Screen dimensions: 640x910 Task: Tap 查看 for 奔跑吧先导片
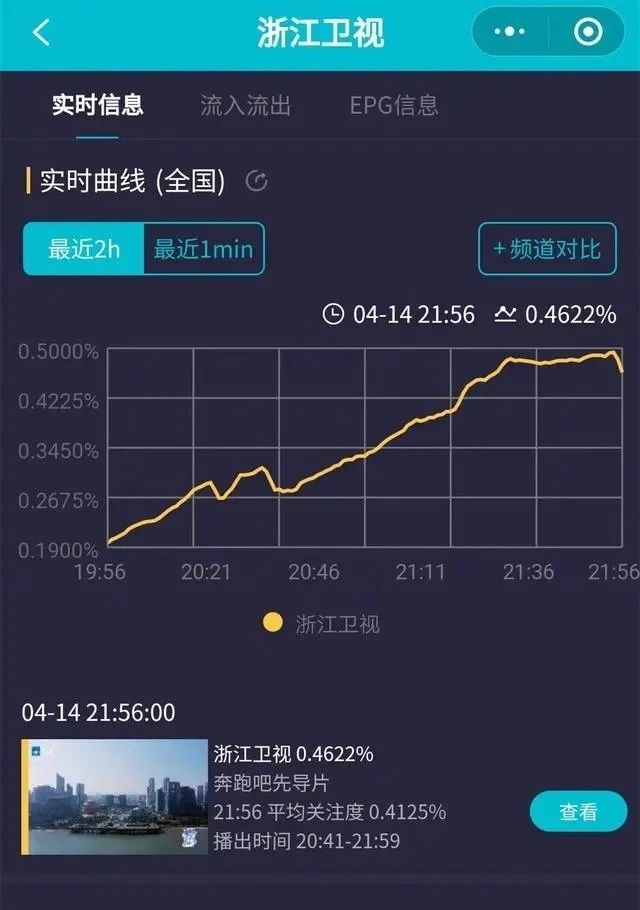point(578,811)
